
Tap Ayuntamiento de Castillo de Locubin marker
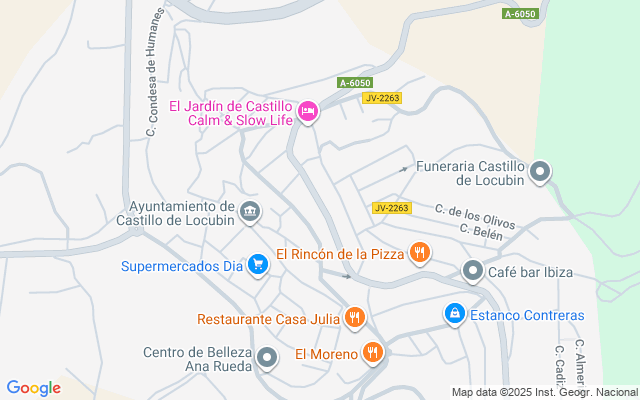(x=250, y=211)
